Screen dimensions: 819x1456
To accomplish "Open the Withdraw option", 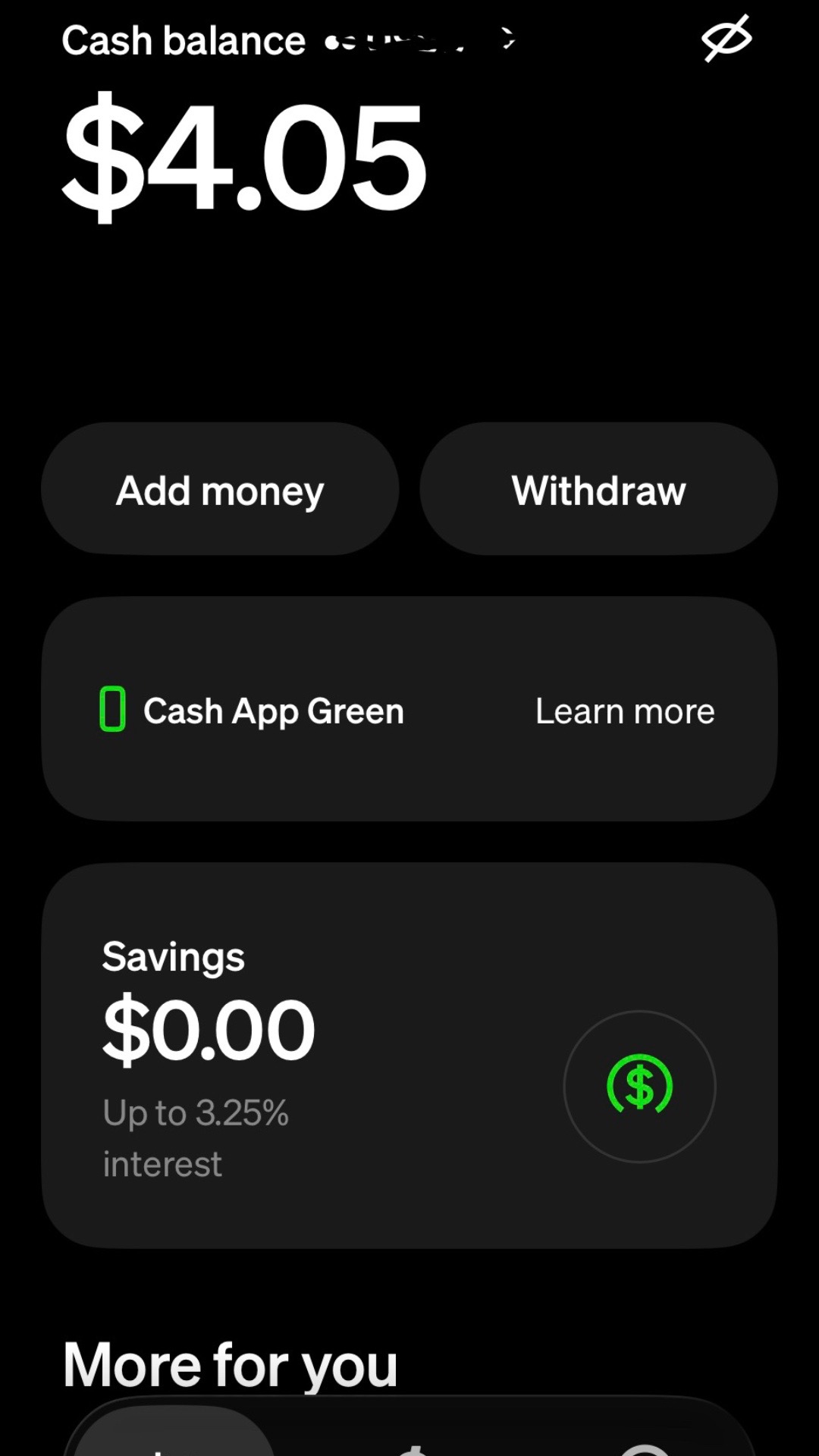I will click(x=598, y=489).
